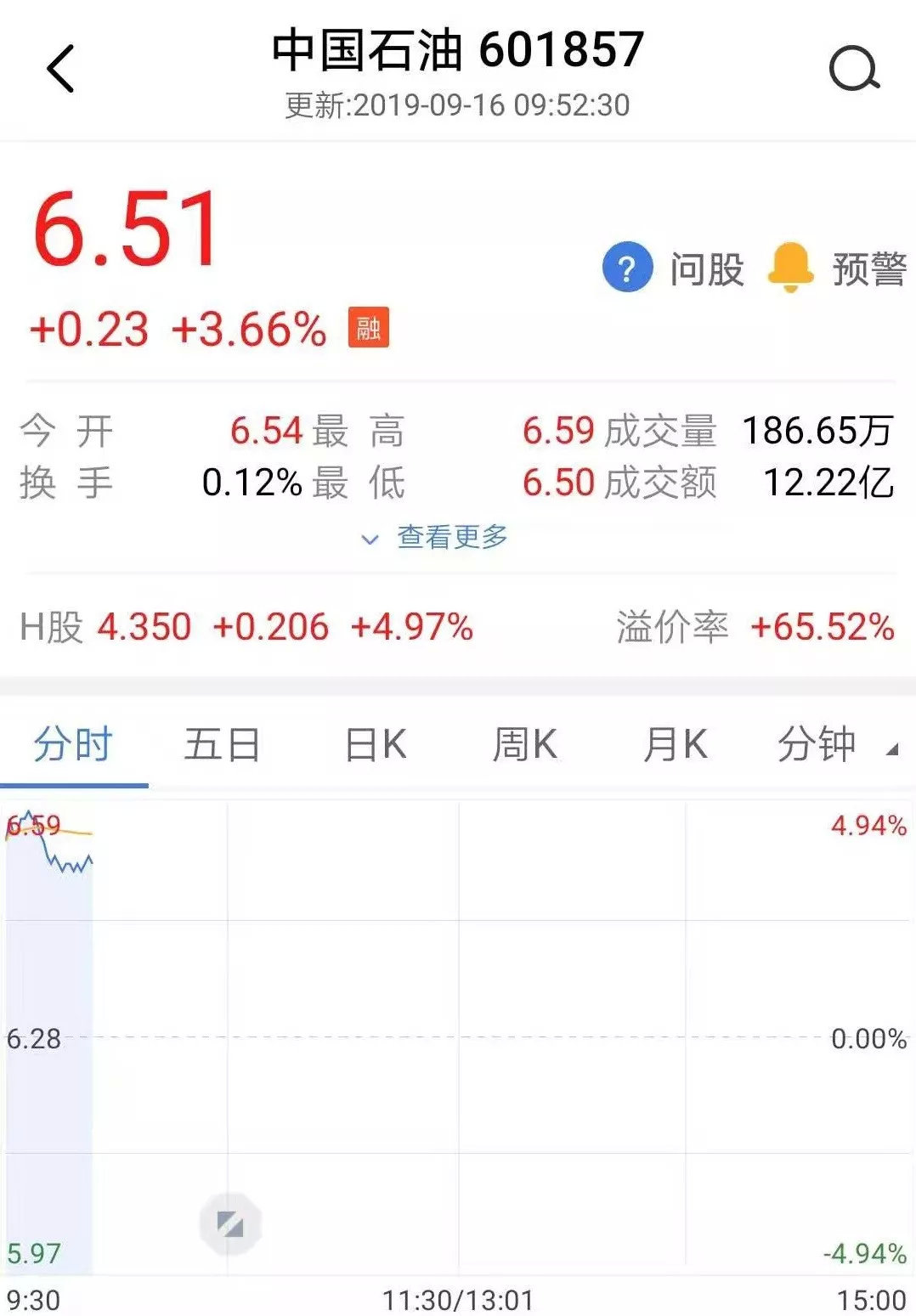The width and height of the screenshot is (916, 1316).
Task: Show the 日K chart
Action: (x=375, y=745)
